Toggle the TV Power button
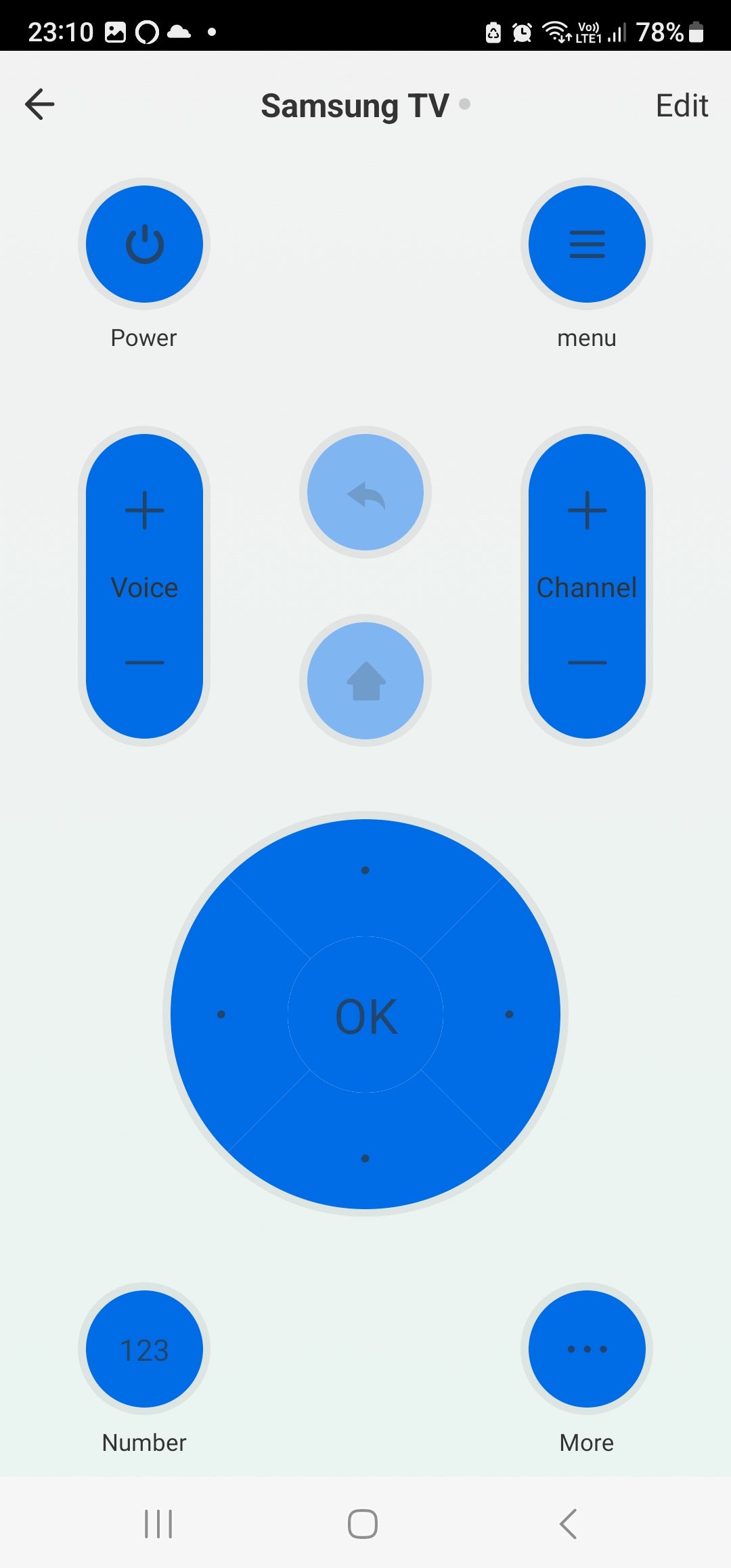This screenshot has height=1568, width=731. tap(145, 244)
